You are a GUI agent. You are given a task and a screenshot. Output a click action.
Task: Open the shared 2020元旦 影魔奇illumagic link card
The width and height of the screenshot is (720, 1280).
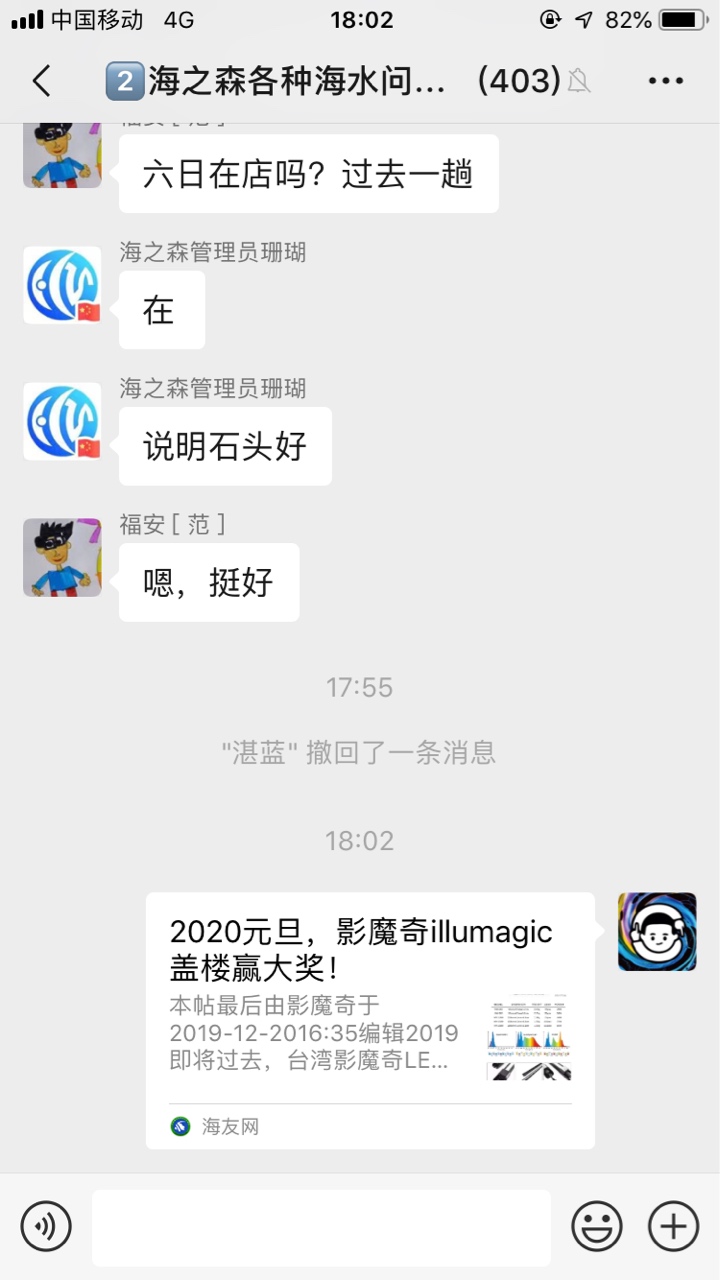pyautogui.click(x=370, y=1020)
